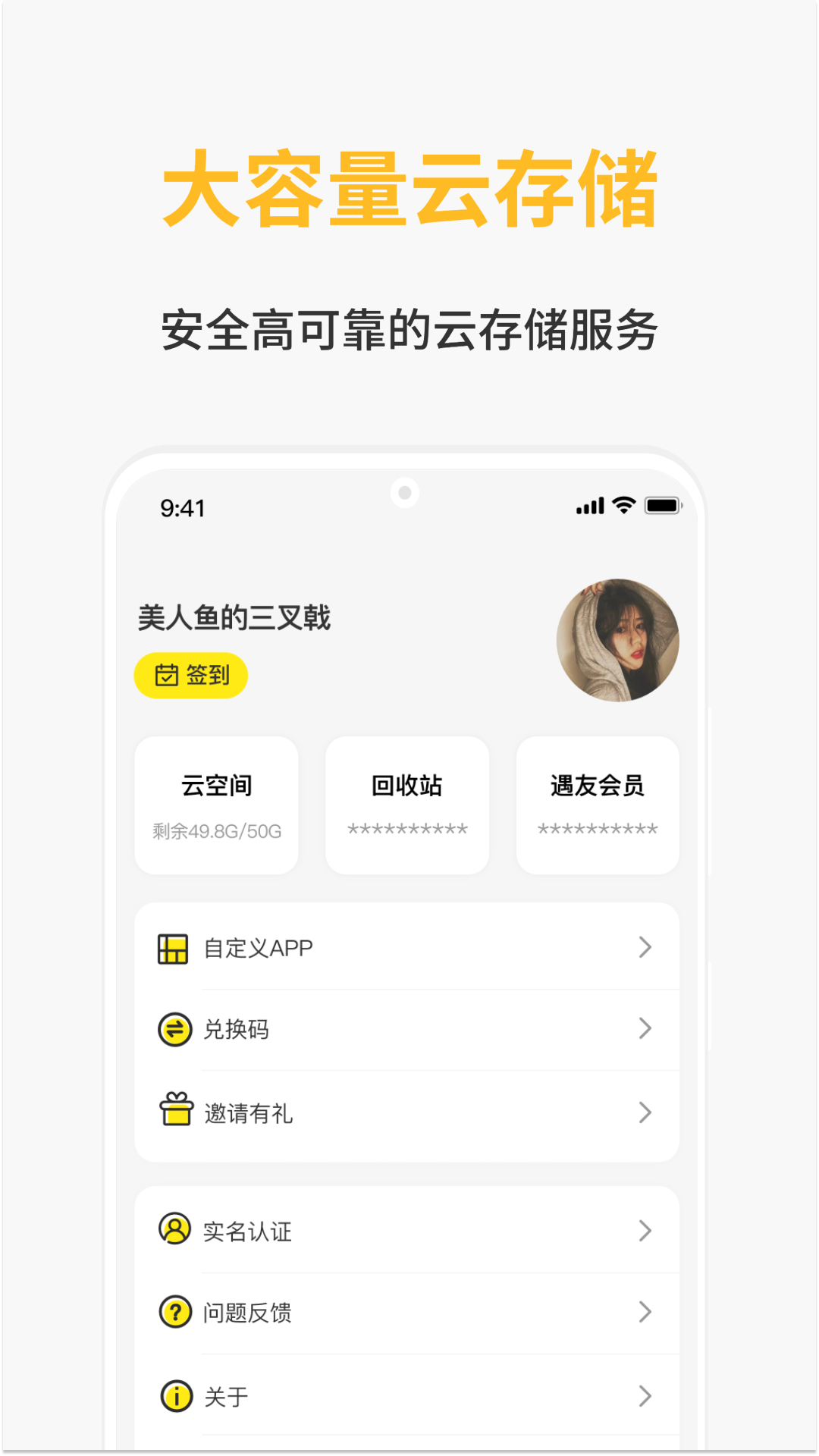Expand the 自定义APP row chevron
The height and width of the screenshot is (1456, 819).
click(645, 947)
